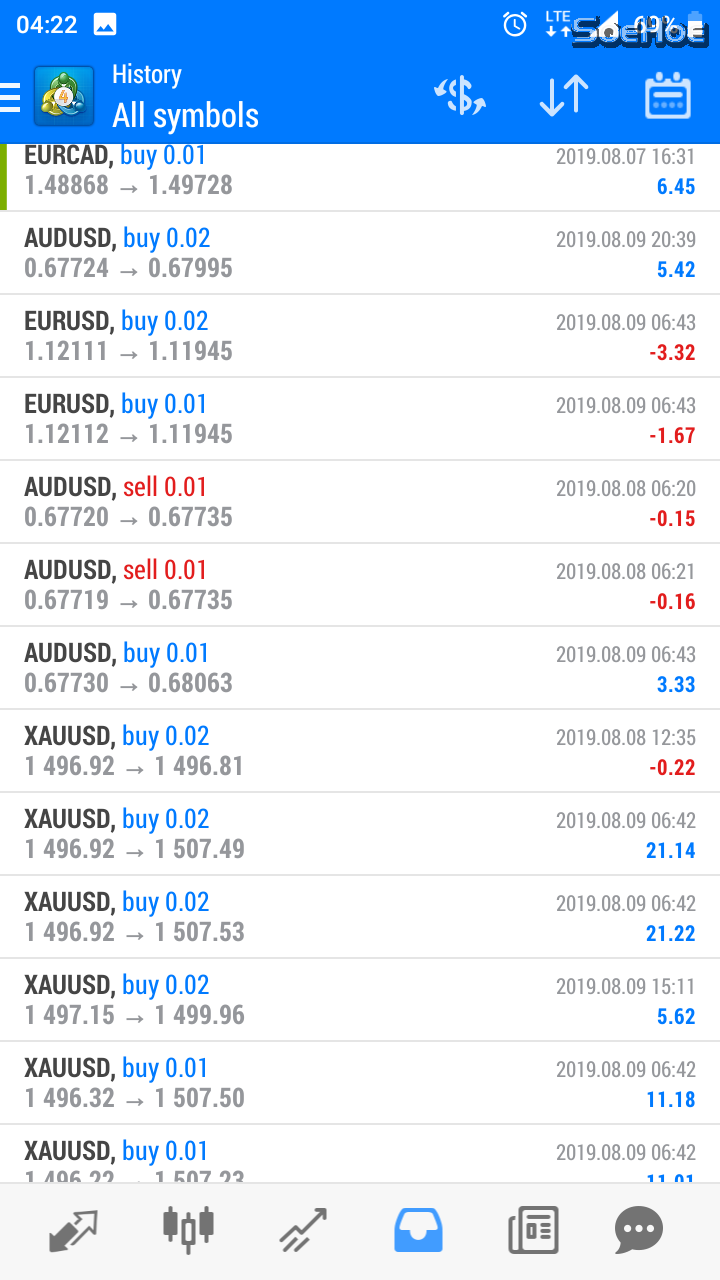The image size is (720, 1280).
Task: Select the AUDUSD sell trade from 06:20
Action: pyautogui.click(x=360, y=500)
